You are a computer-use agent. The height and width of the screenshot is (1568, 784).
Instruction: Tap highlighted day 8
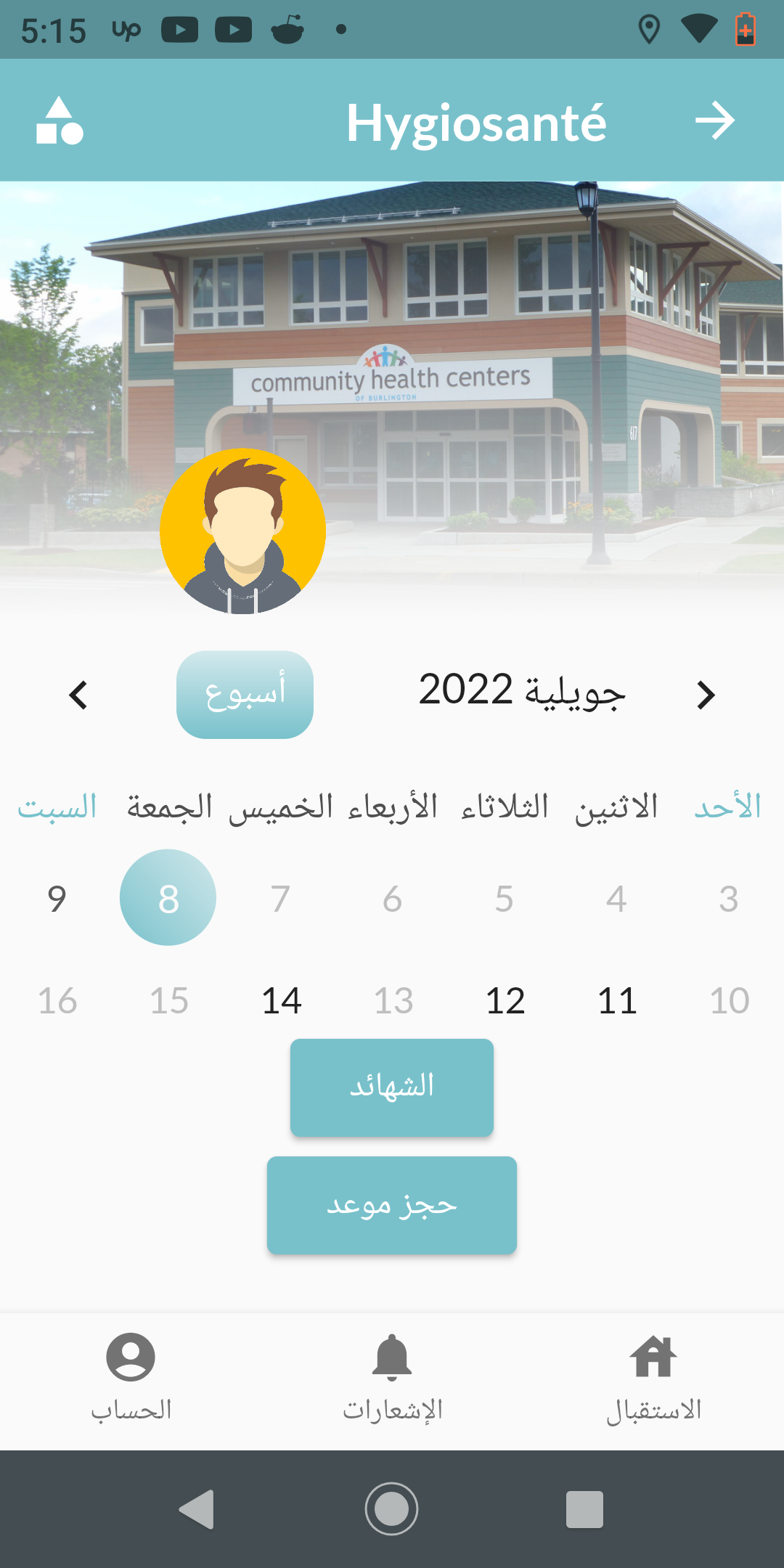168,898
